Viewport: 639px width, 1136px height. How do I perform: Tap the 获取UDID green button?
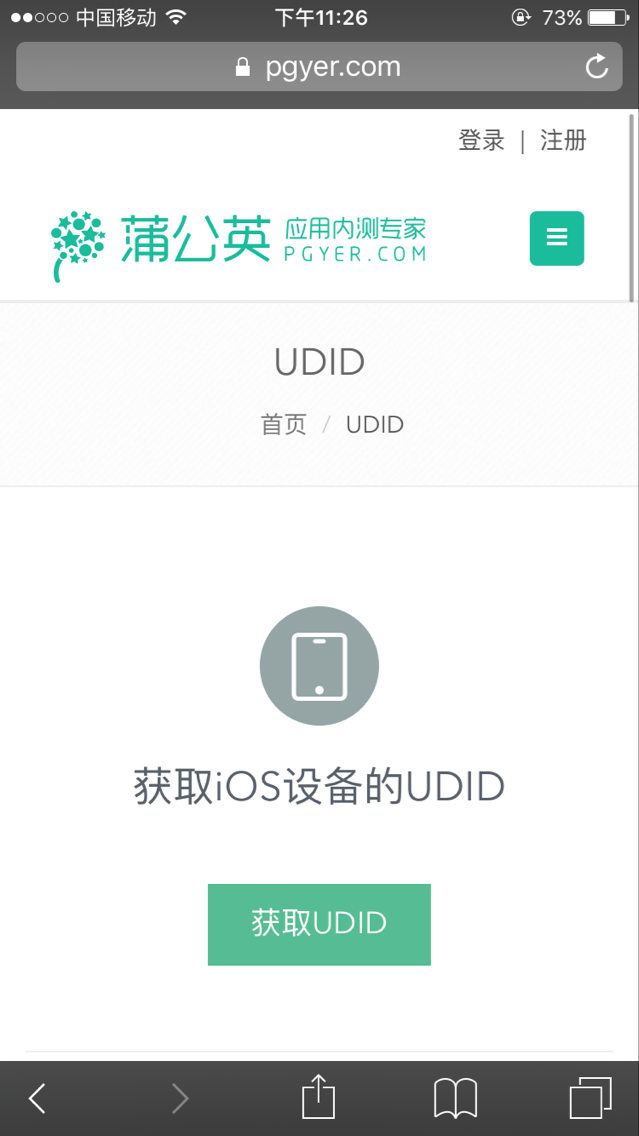pyautogui.click(x=320, y=924)
